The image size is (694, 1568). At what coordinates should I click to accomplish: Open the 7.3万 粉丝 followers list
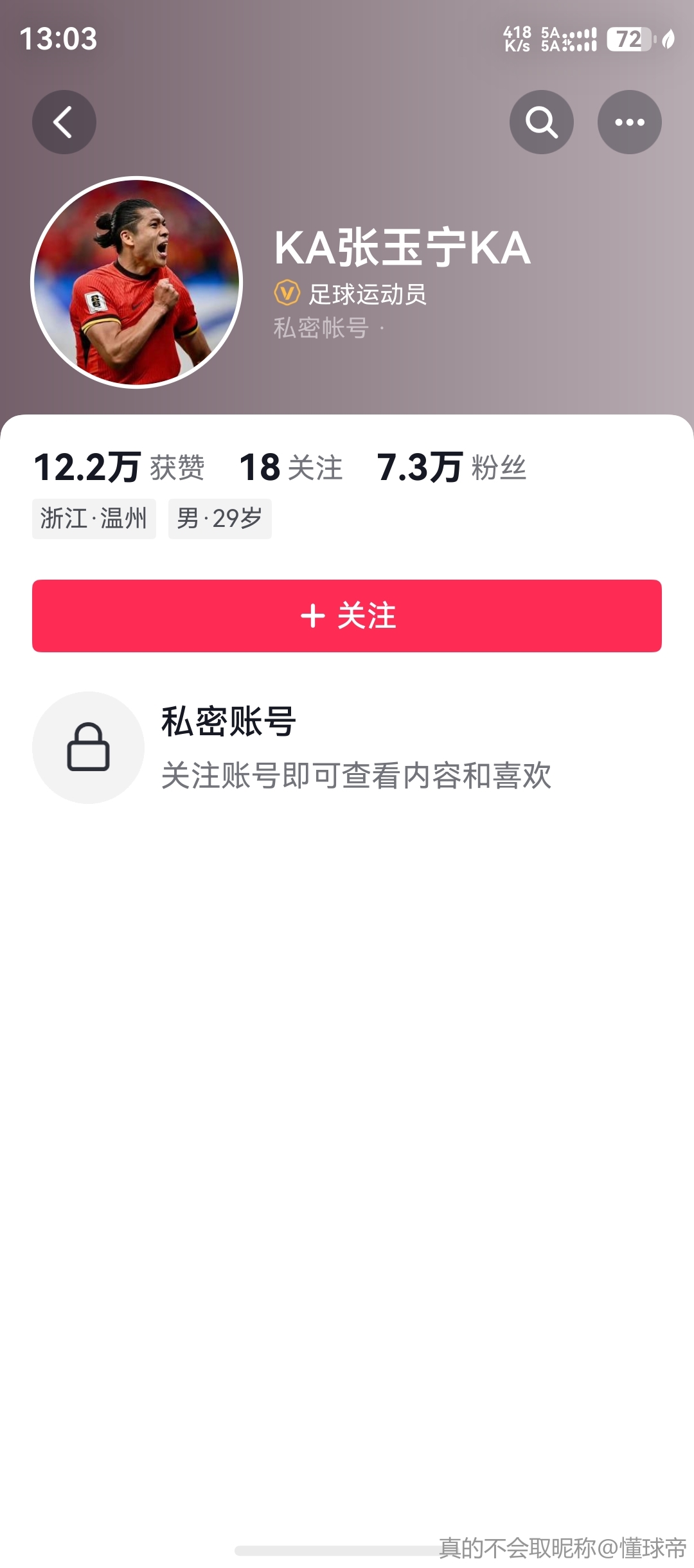coord(451,467)
